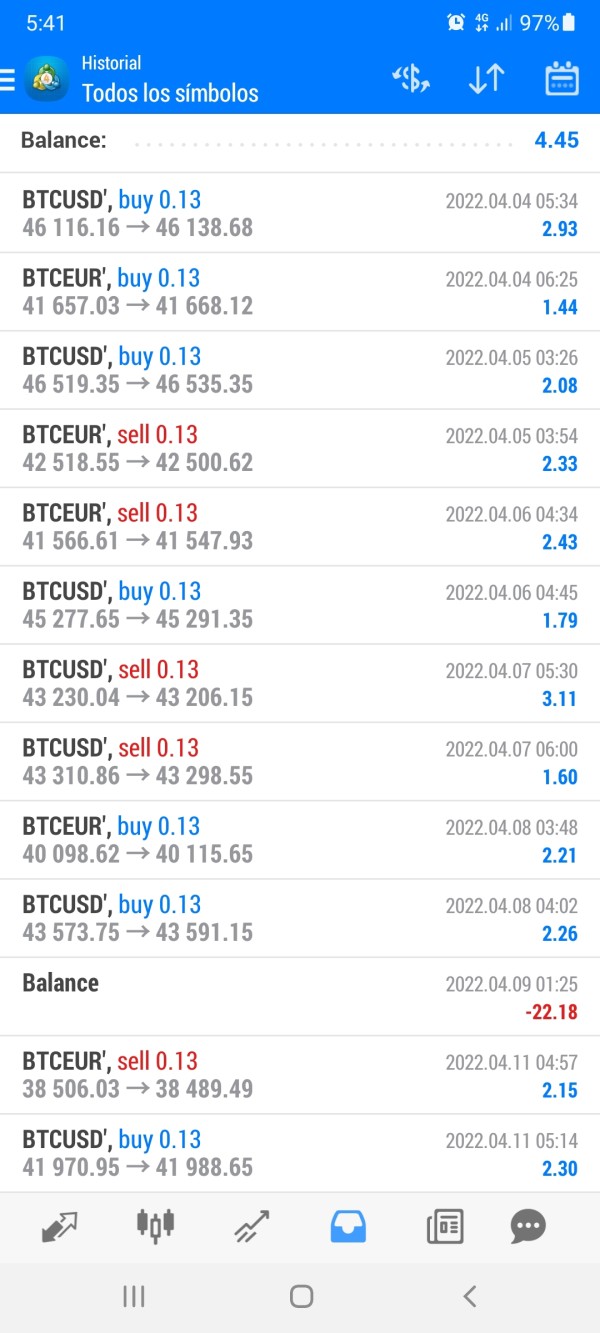Show details of BTCEUR sell from 2022.04.11
Screen dimensions: 600x1333
tap(300, 1075)
